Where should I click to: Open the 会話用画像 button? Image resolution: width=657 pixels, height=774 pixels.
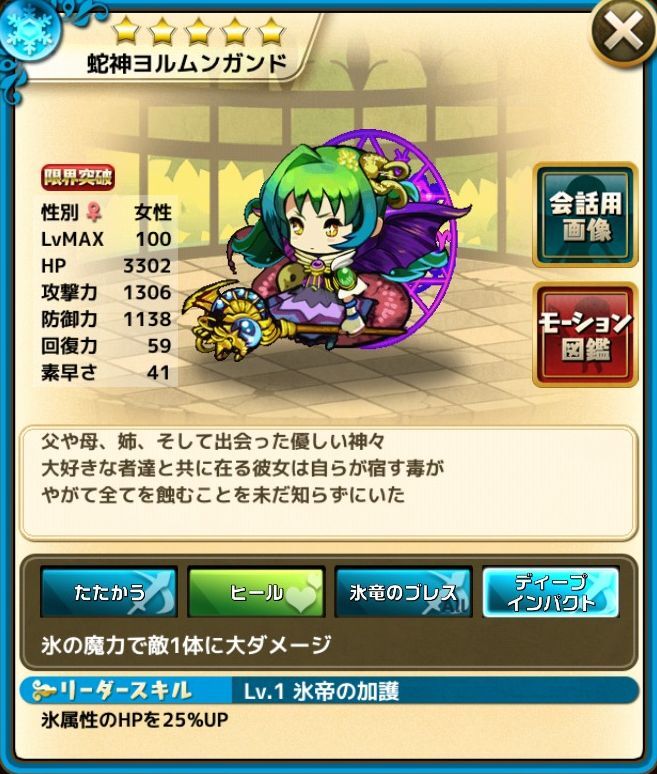point(585,214)
